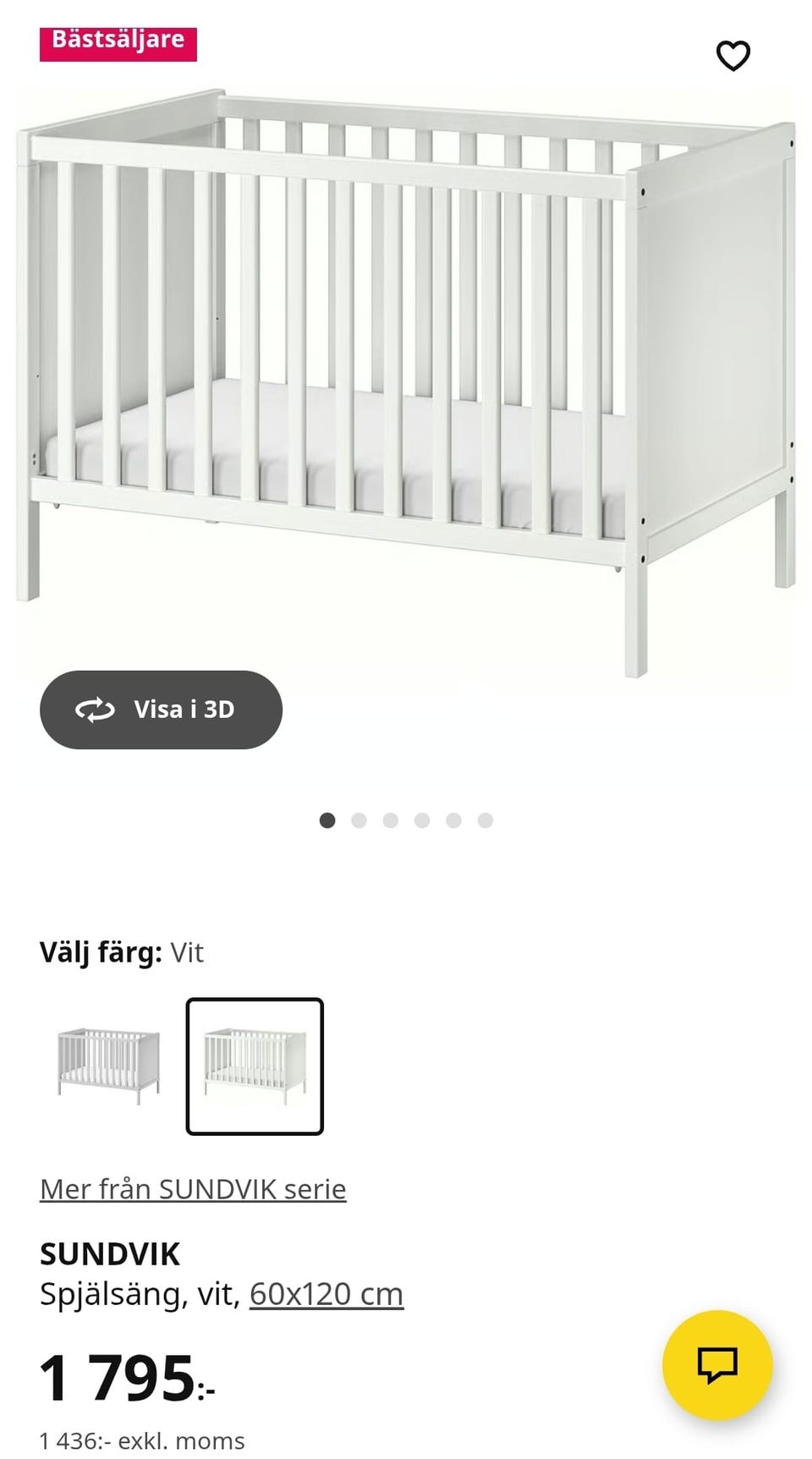
Task: Select the white crib color option
Action: coord(255,1066)
